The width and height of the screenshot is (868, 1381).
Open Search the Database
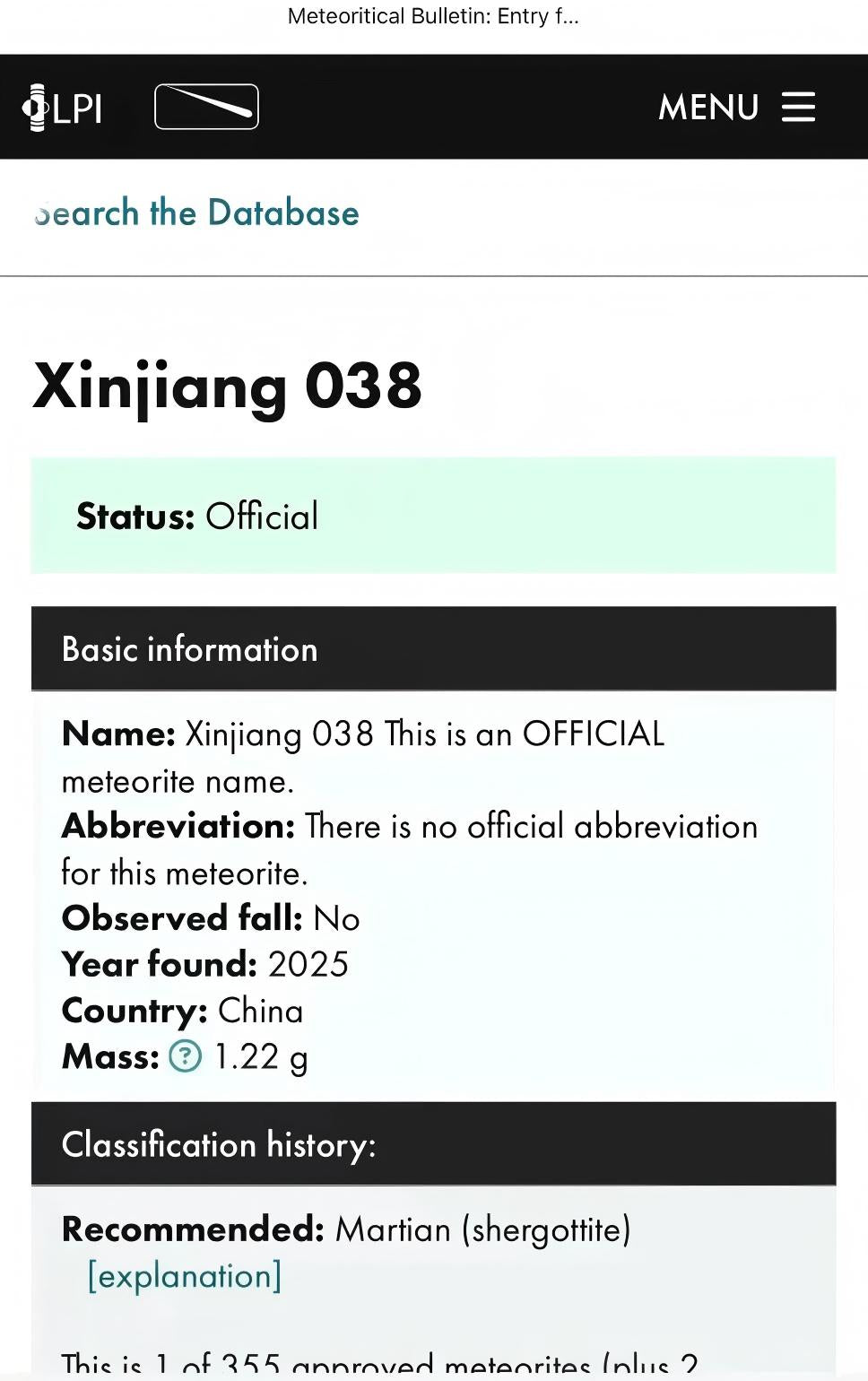[195, 213]
